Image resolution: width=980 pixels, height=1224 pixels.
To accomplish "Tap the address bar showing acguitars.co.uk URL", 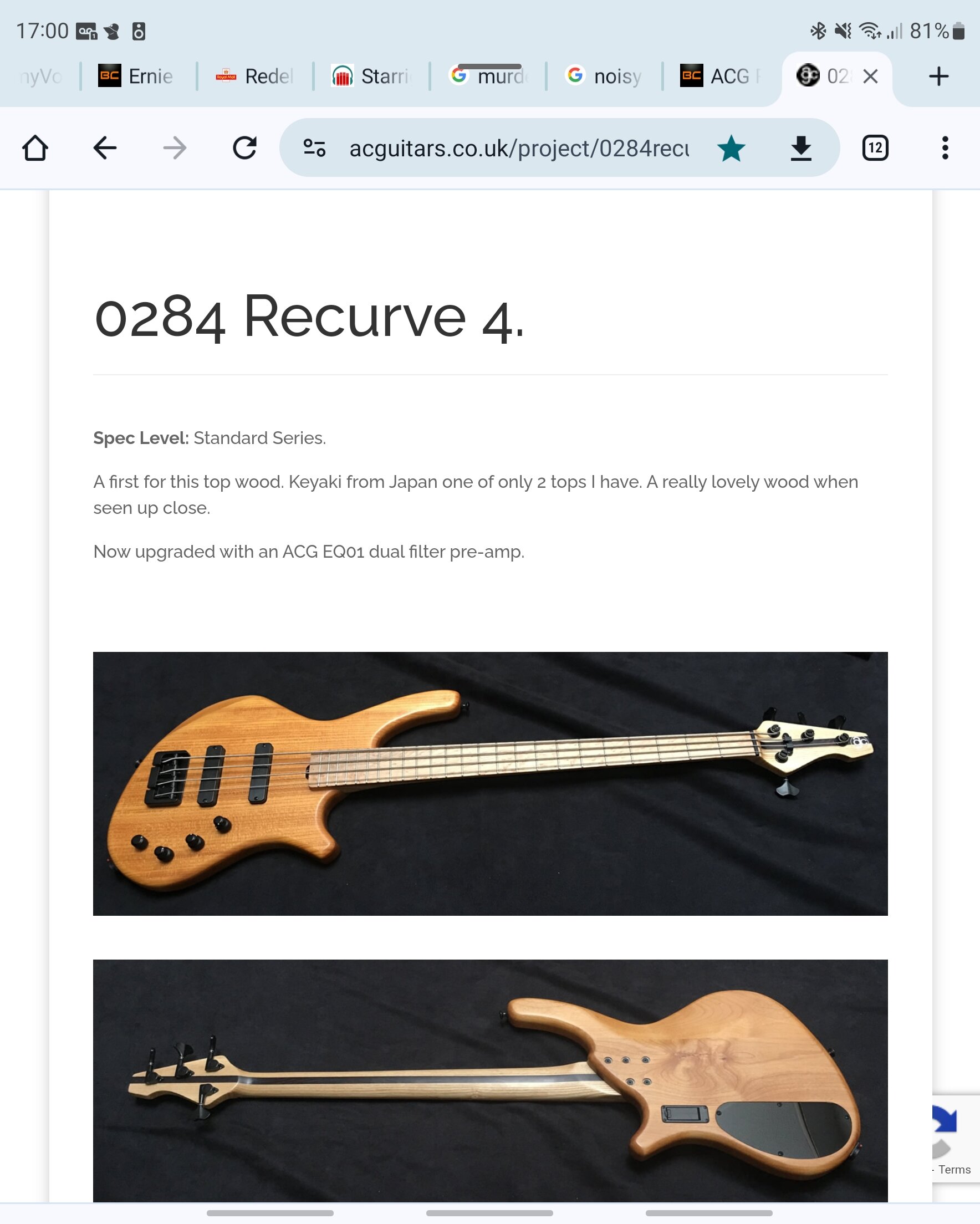I will [518, 148].
